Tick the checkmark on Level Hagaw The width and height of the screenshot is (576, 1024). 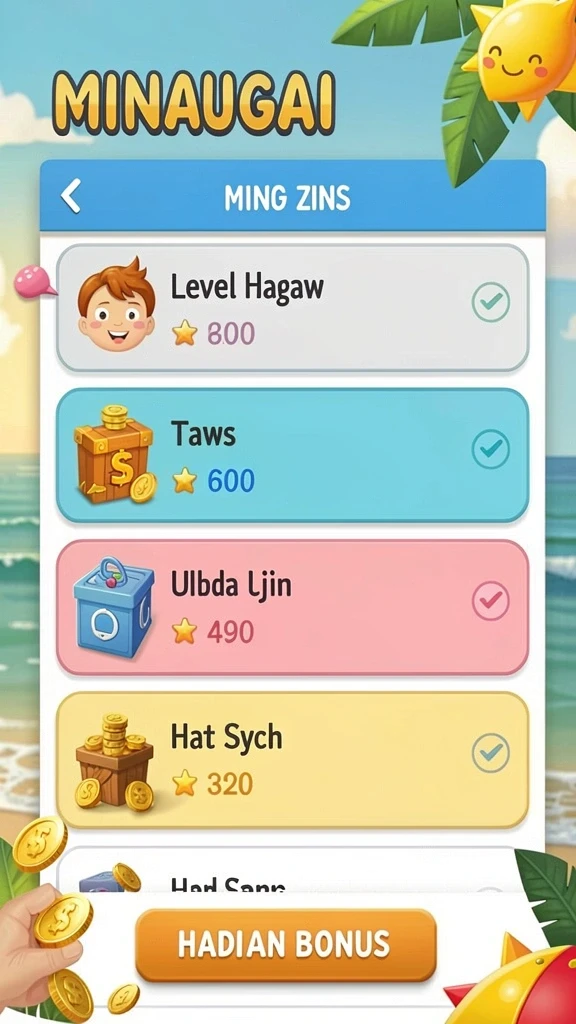click(490, 302)
